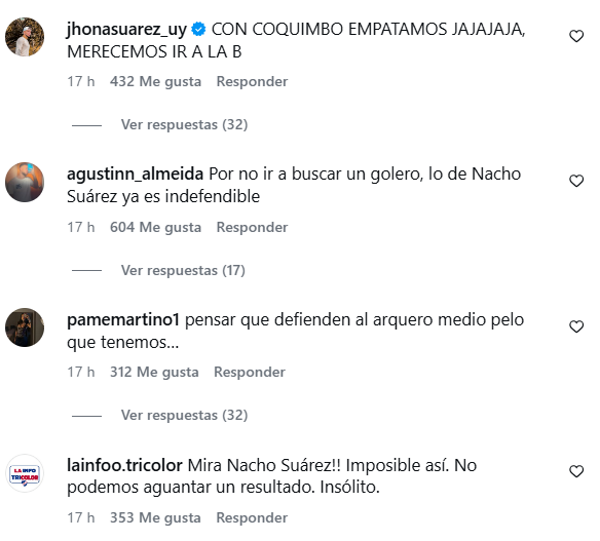The height and width of the screenshot is (541, 600).
Task: View the 604 likes on agustinn_almeida's comment
Action: click(155, 227)
